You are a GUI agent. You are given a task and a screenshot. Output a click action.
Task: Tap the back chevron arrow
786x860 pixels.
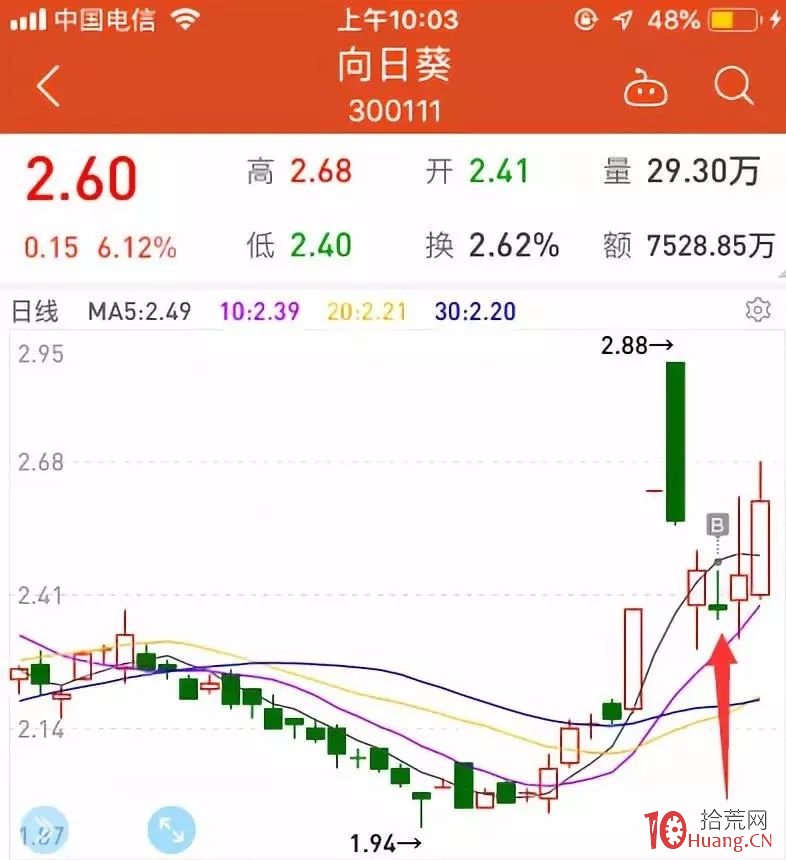coord(45,88)
